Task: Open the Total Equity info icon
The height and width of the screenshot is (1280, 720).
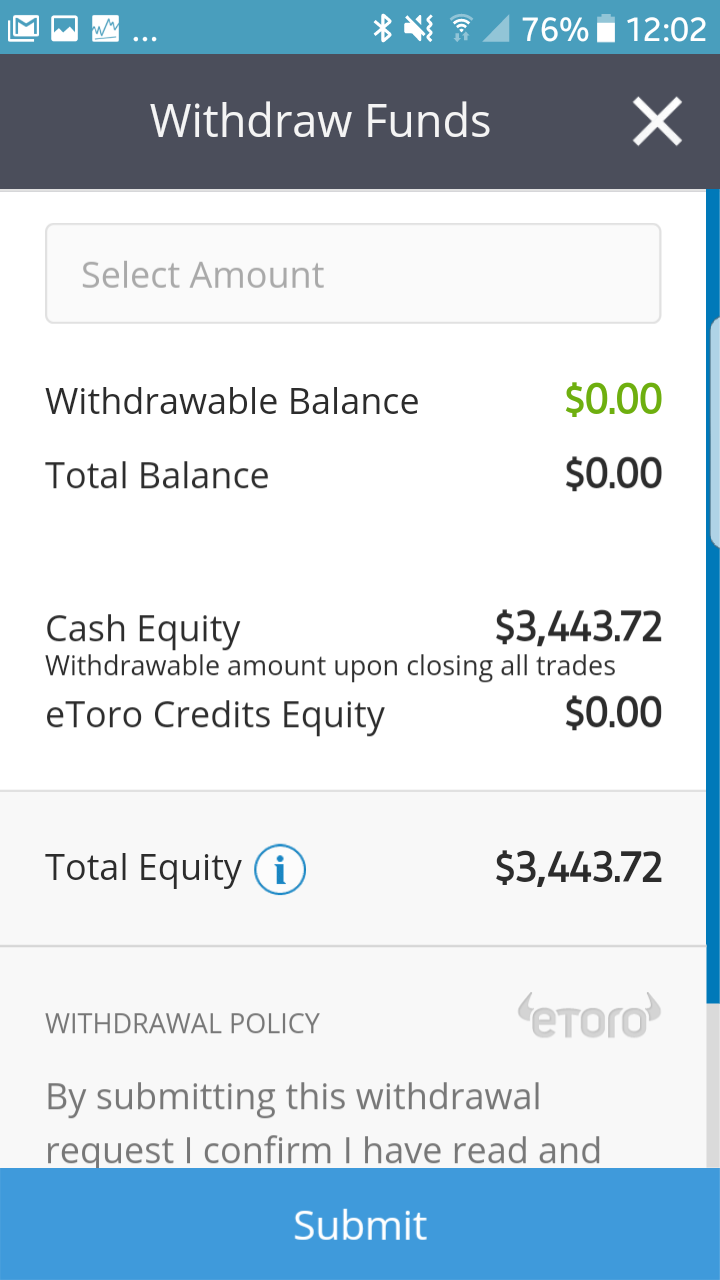Action: [280, 869]
